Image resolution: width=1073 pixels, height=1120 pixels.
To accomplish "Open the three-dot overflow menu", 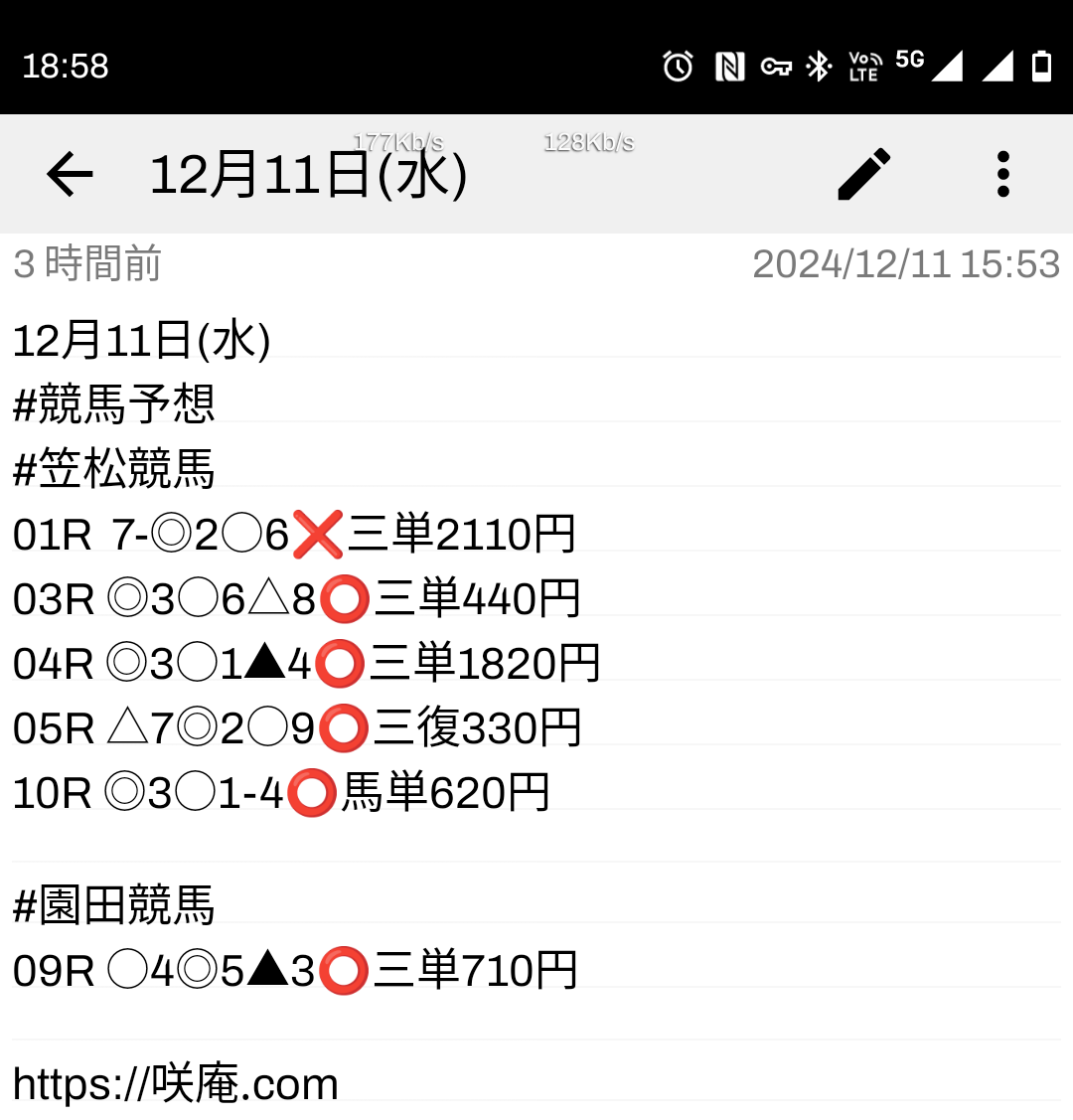I will click(1002, 175).
